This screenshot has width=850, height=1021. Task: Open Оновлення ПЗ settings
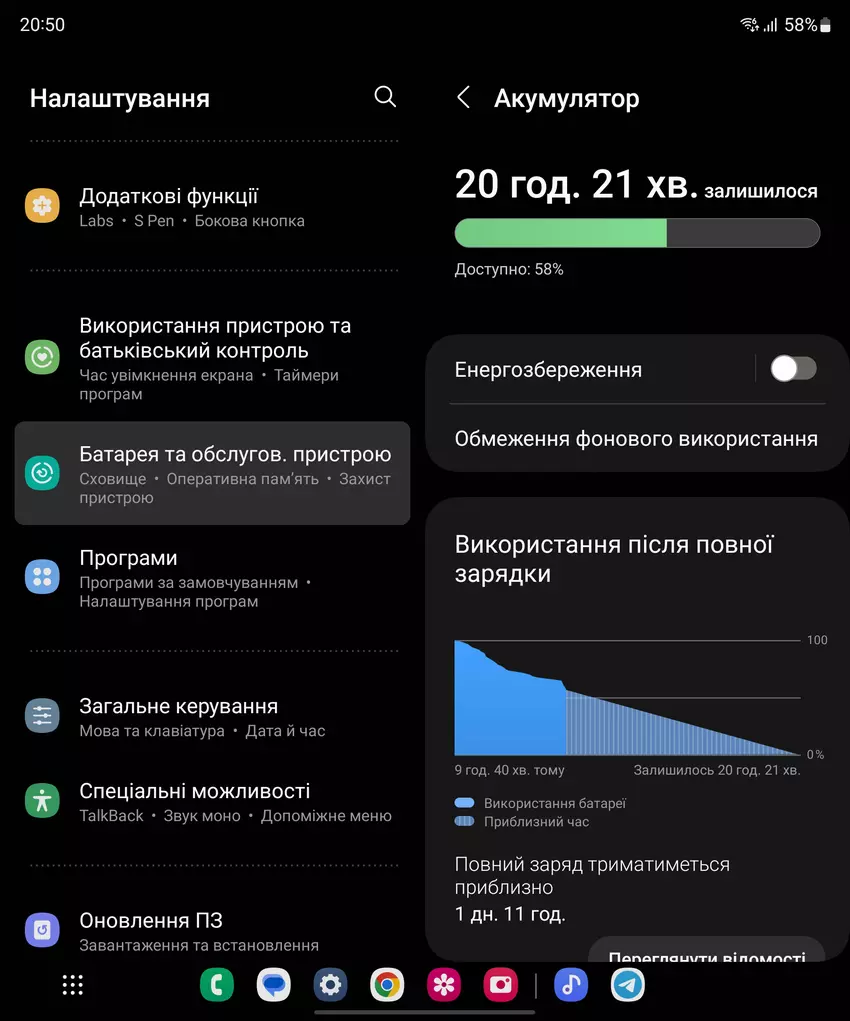(x=212, y=930)
